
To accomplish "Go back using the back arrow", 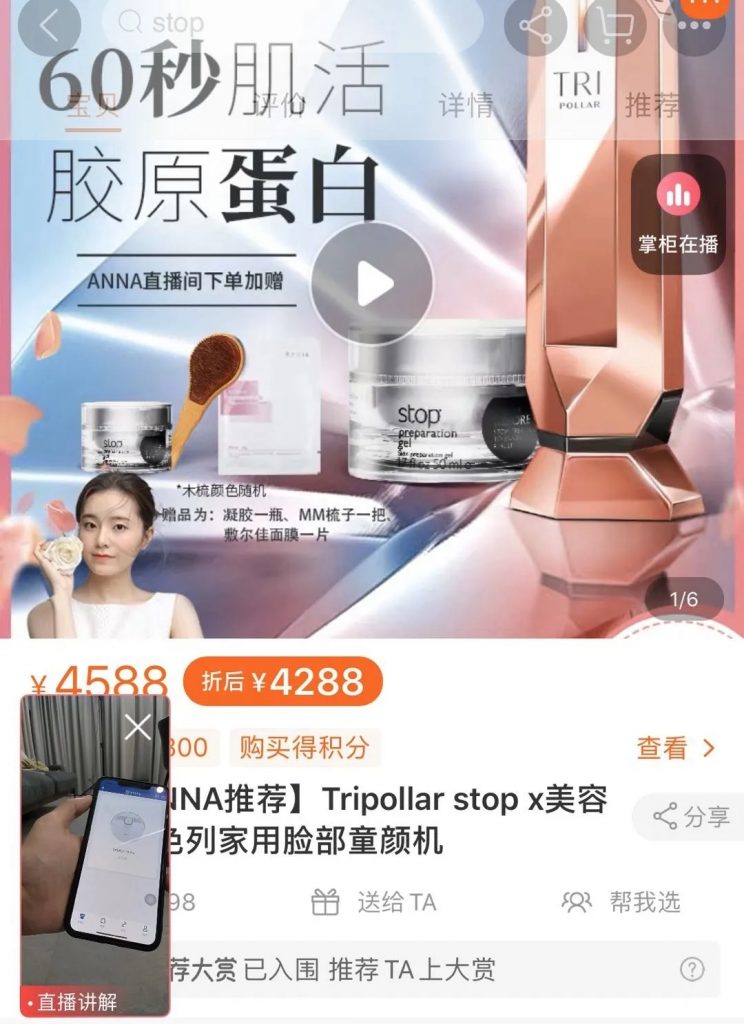I will (x=47, y=24).
